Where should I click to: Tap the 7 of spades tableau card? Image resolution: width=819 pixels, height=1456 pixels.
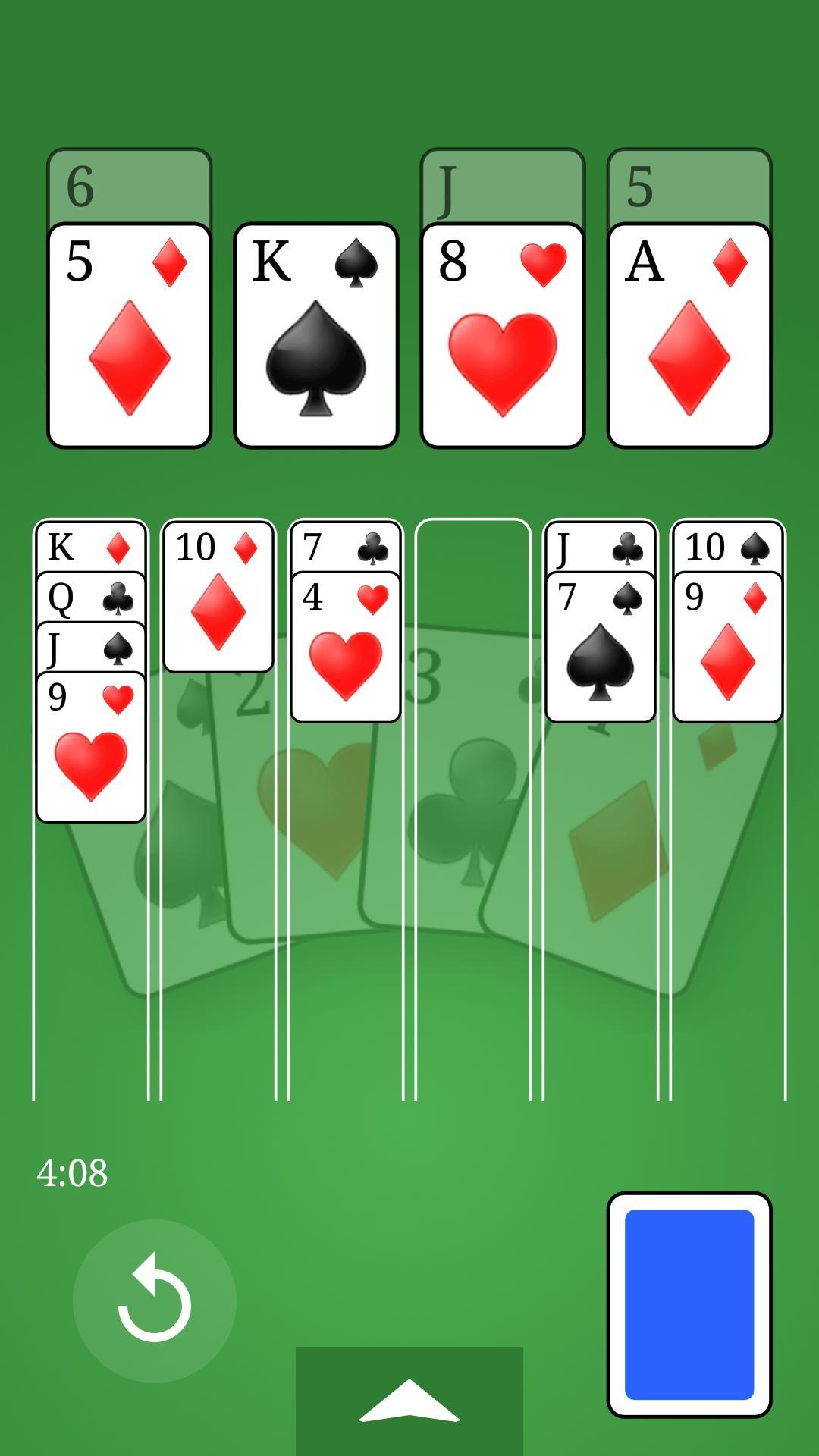click(x=601, y=647)
